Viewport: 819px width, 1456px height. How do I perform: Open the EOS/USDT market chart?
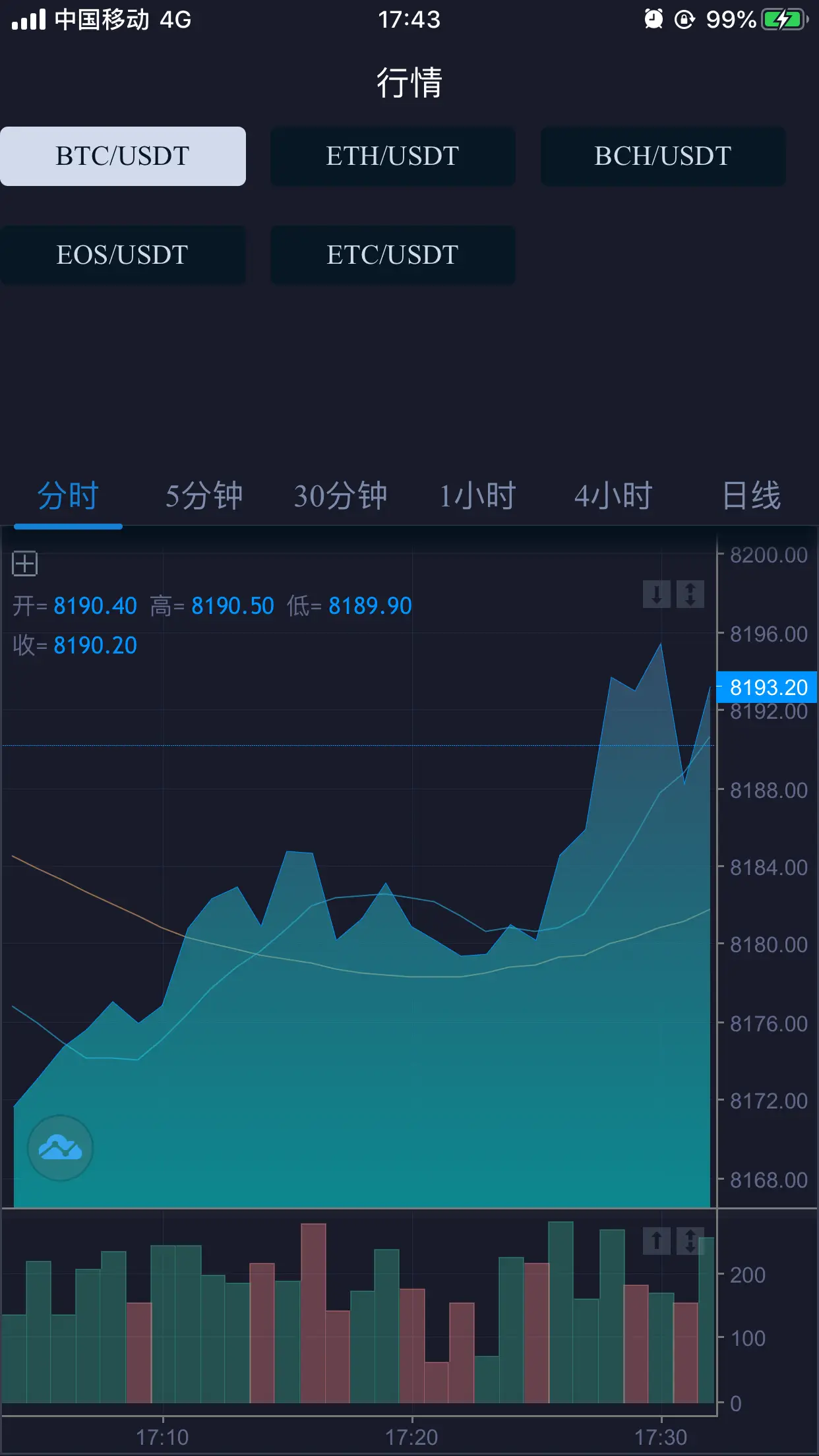[123, 255]
